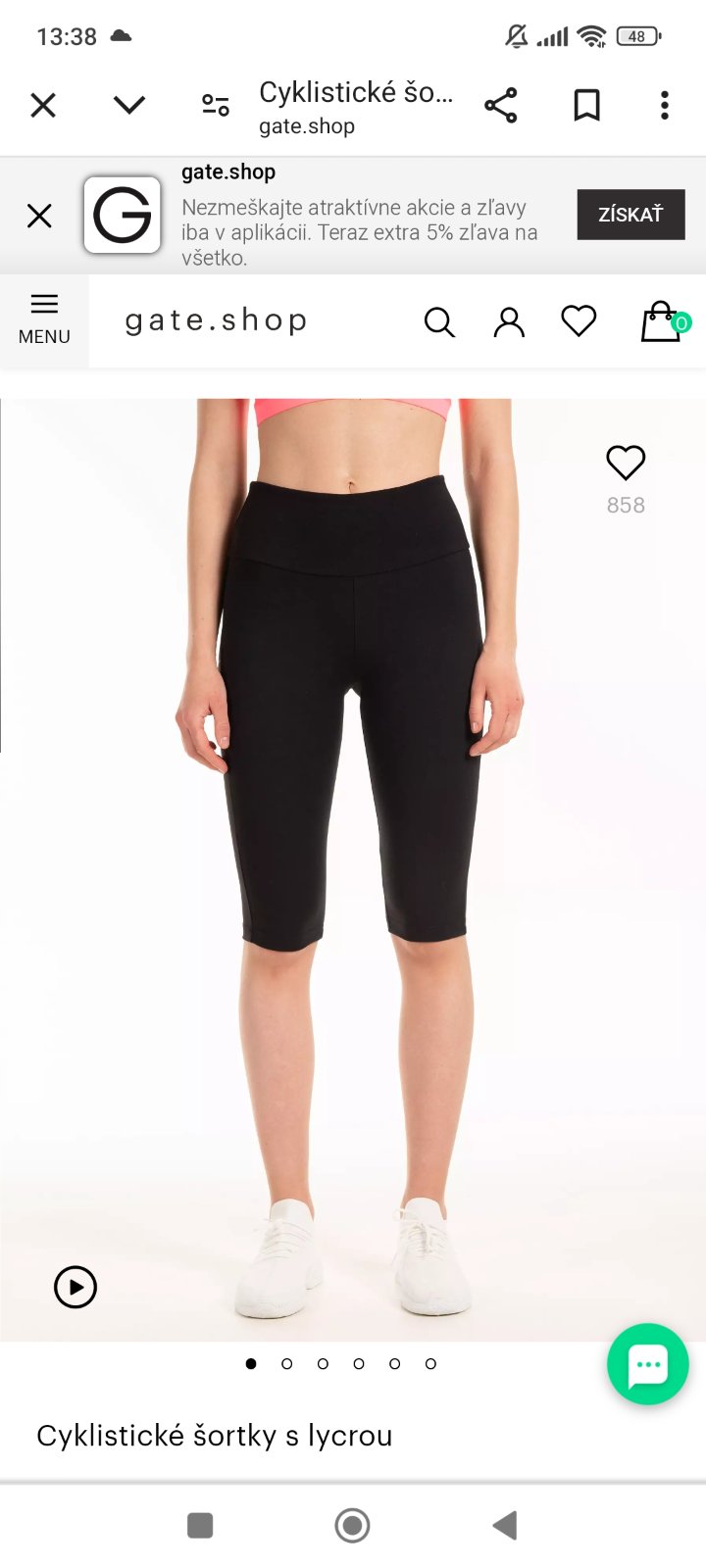The height and width of the screenshot is (1568, 706).
Task: Play the product video
Action: point(76,1287)
